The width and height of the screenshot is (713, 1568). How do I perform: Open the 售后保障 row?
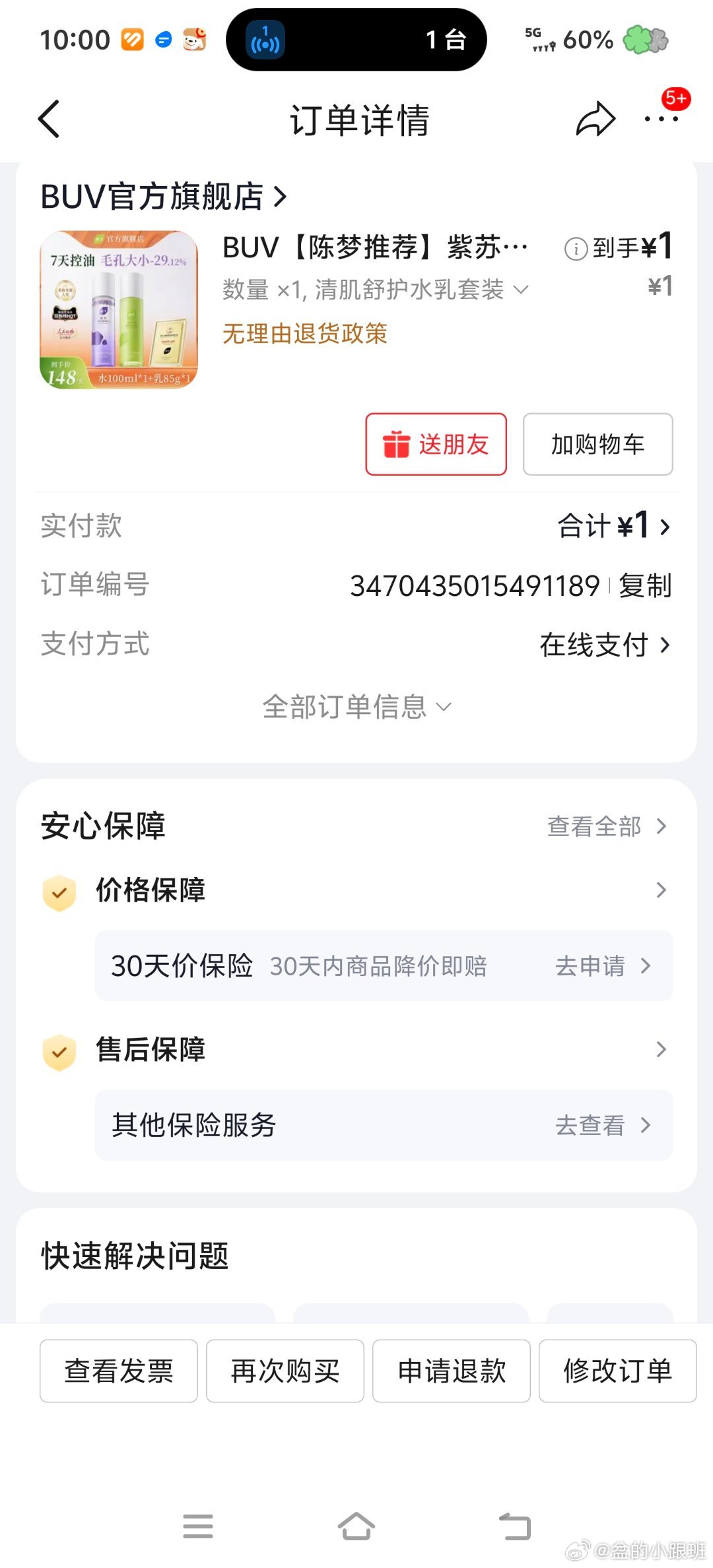click(x=356, y=1049)
